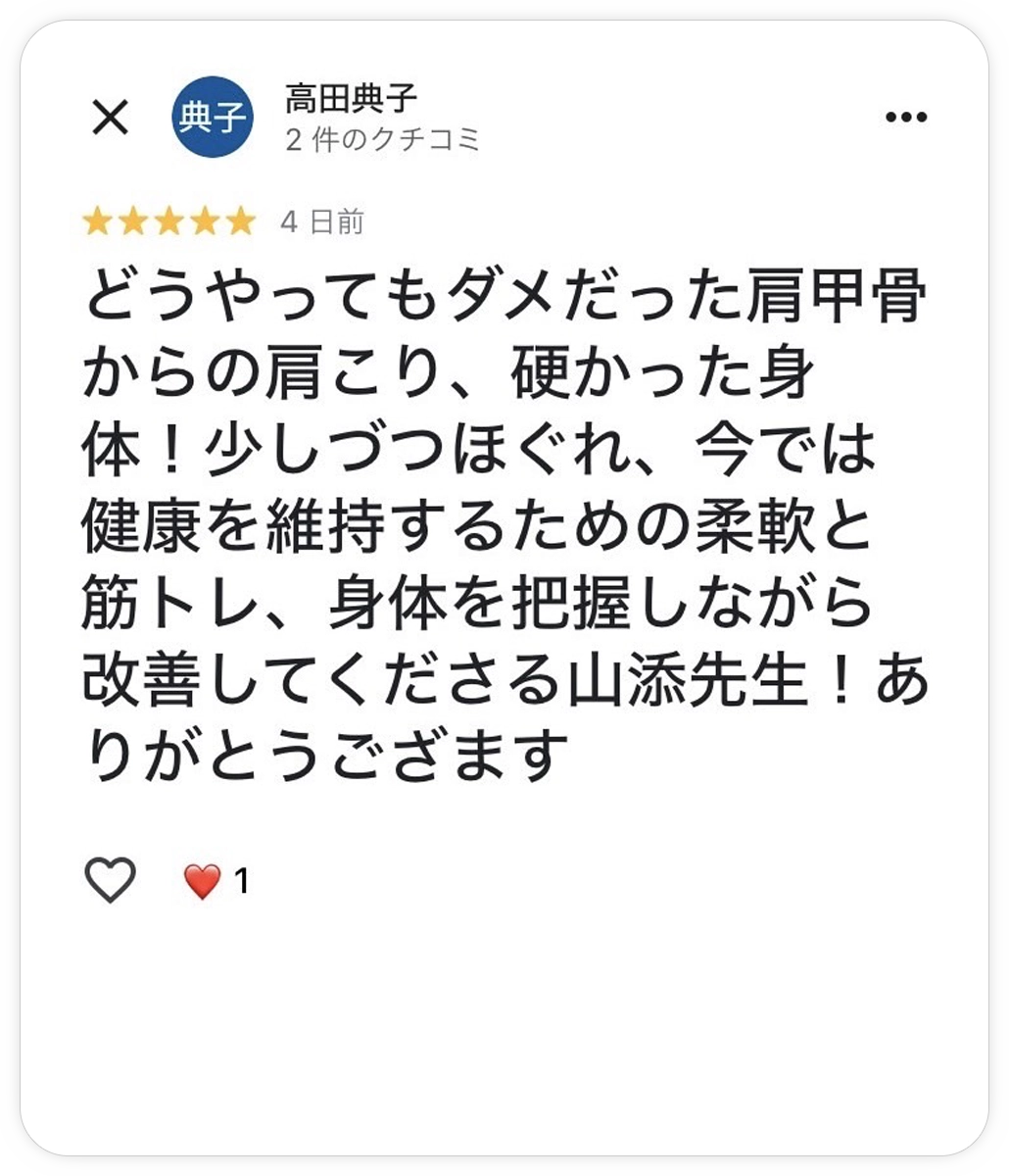
Task: Open 高田典子's profile avatar
Action: click(213, 118)
